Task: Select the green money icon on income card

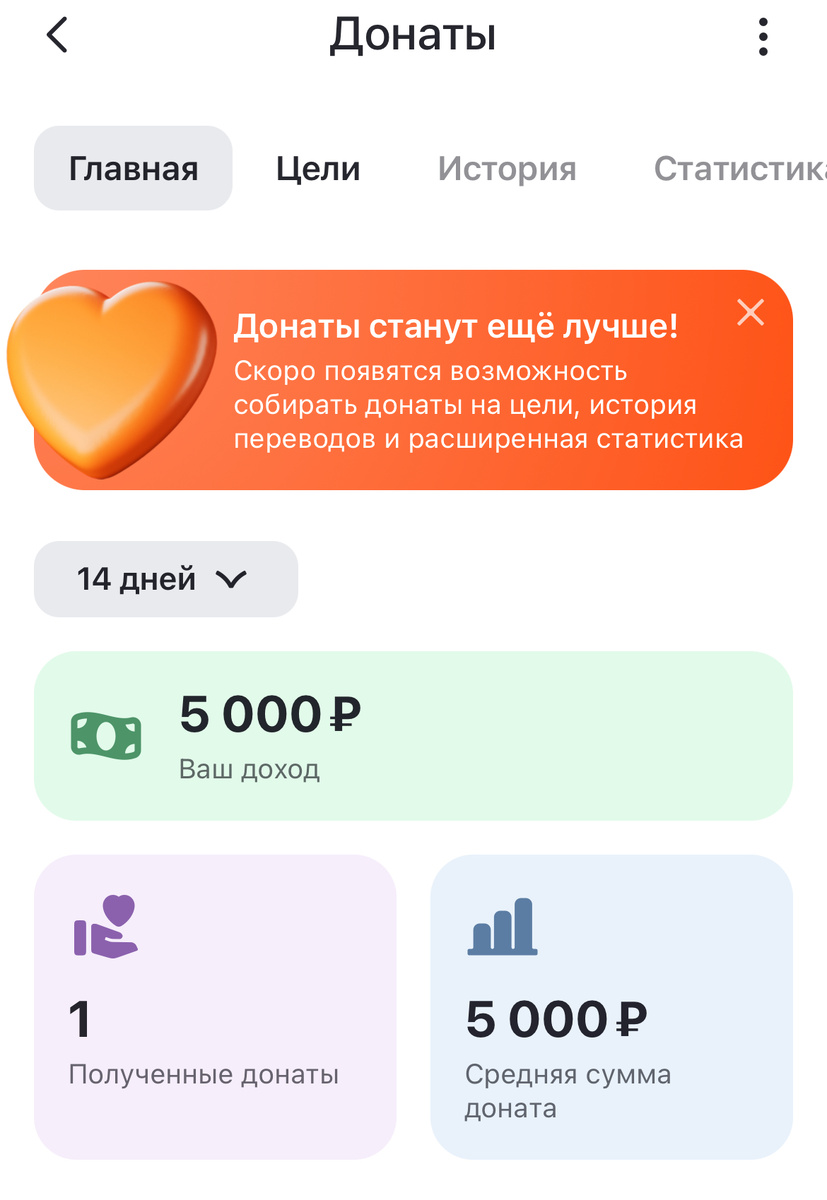Action: [x=107, y=733]
